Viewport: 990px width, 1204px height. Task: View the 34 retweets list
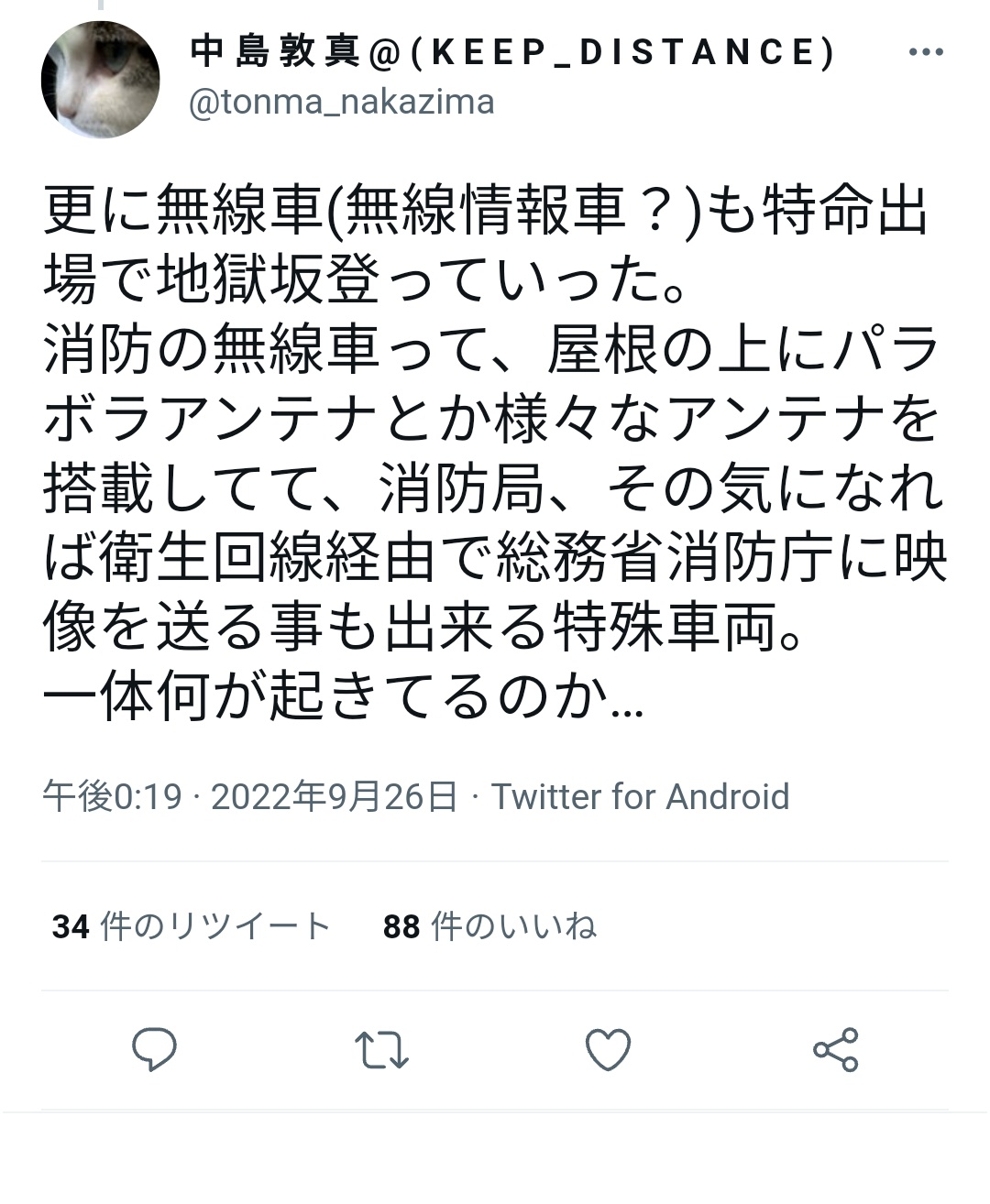(191, 926)
